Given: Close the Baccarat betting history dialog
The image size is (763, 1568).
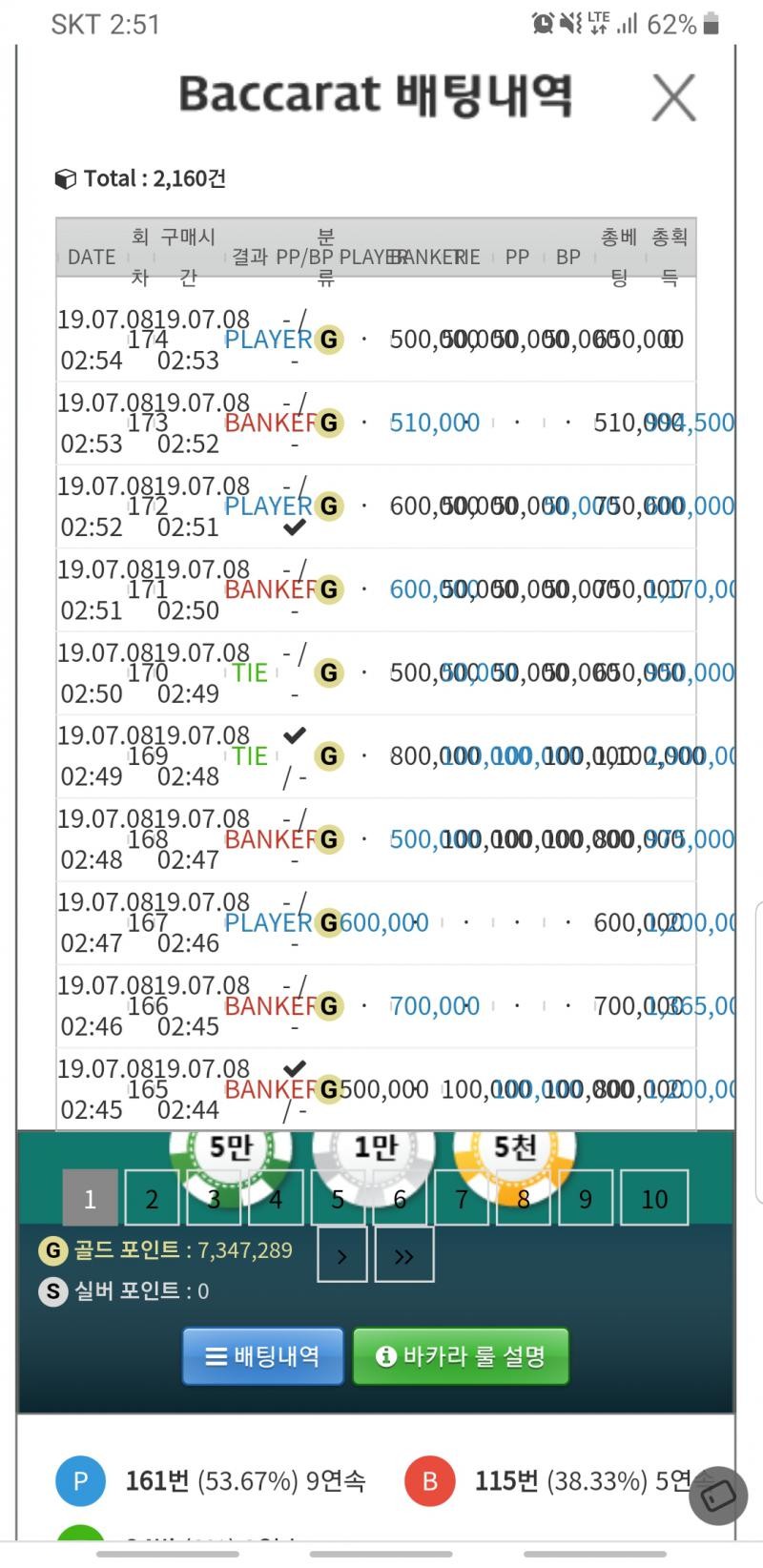Looking at the screenshot, I should point(674,97).
